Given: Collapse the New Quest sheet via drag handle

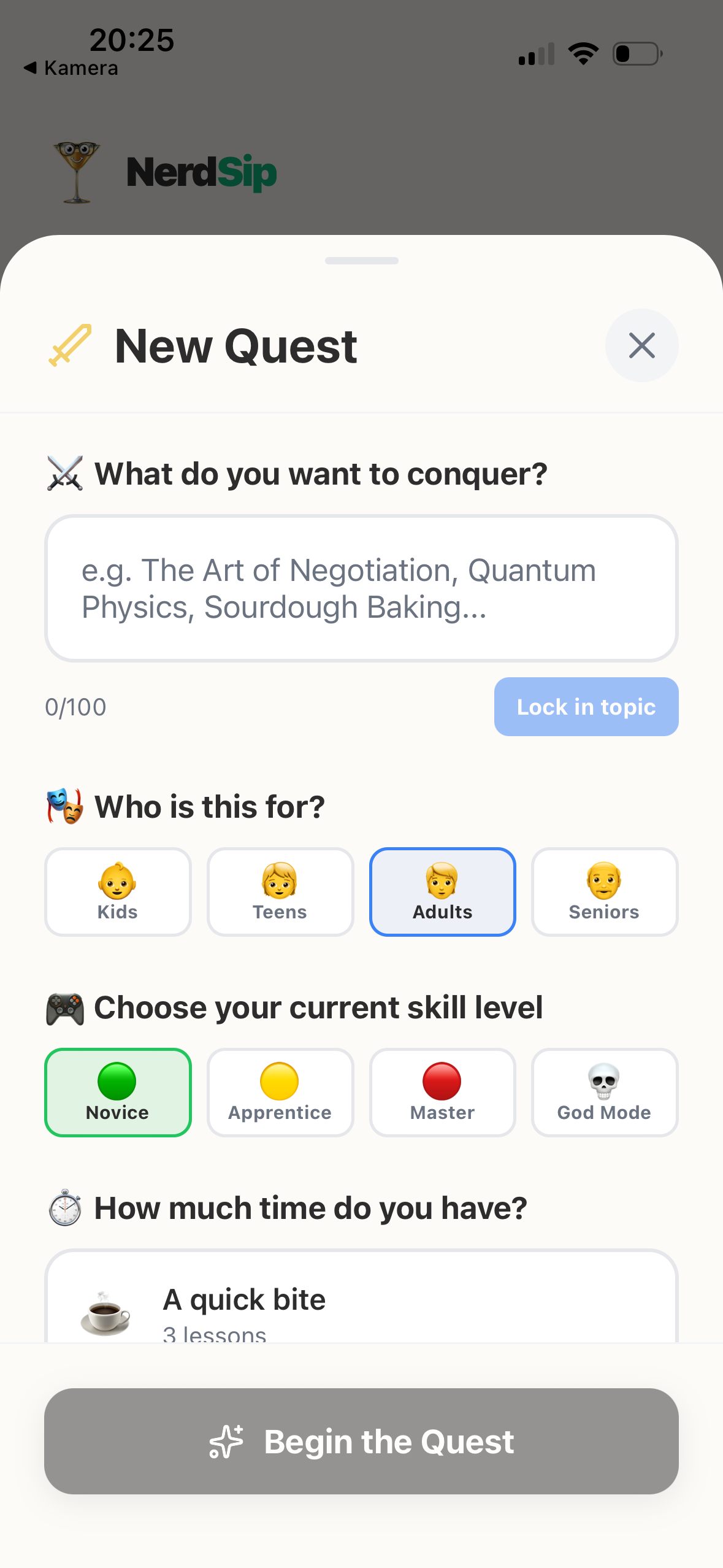Looking at the screenshot, I should coord(361,260).
